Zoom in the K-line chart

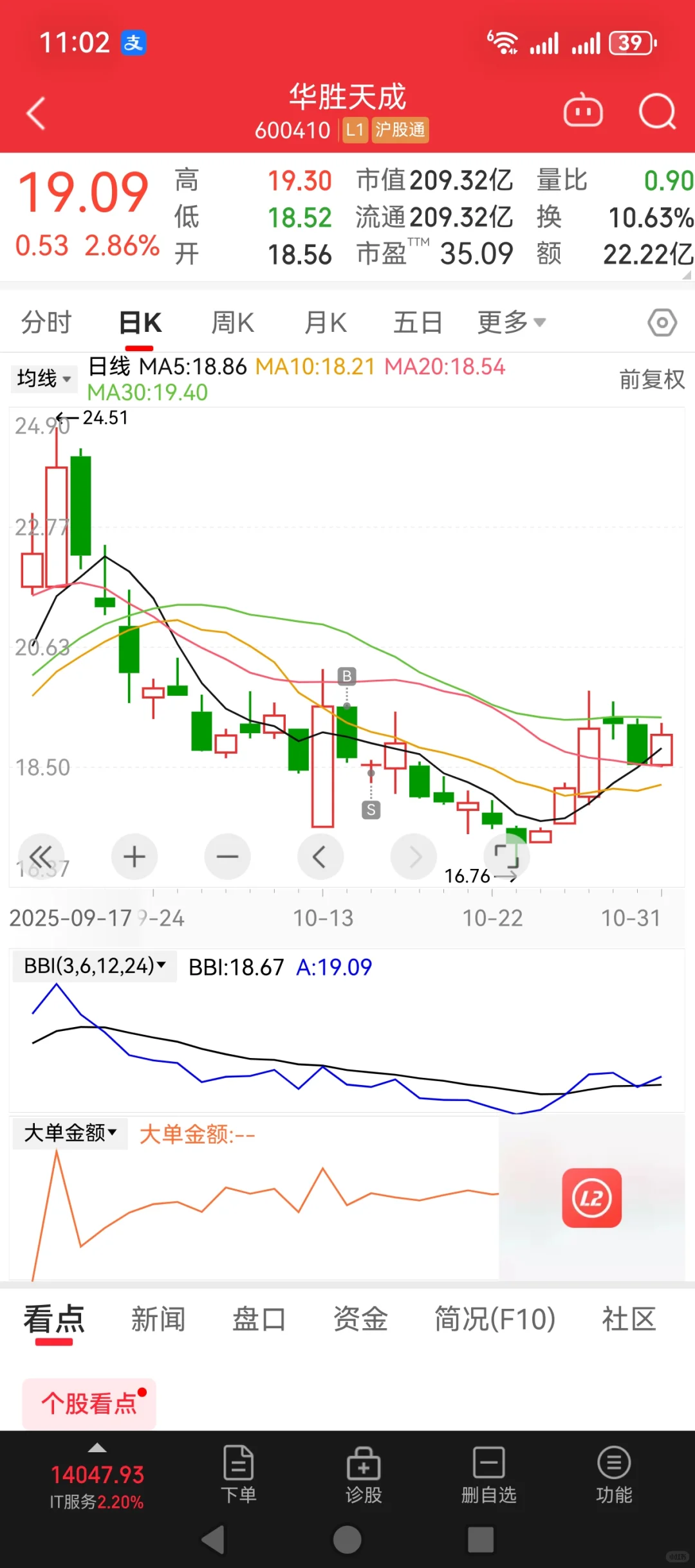(134, 857)
